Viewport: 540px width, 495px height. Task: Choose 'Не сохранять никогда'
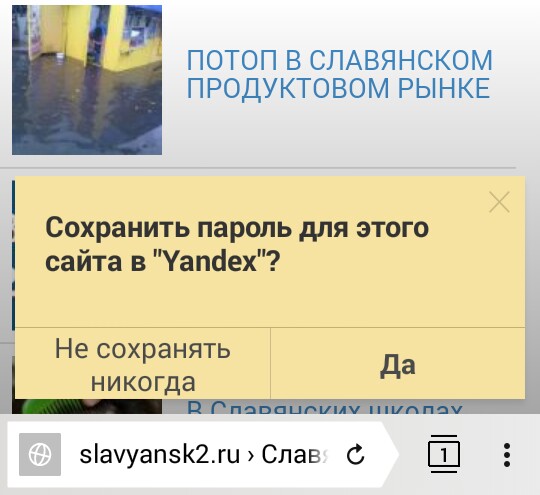143,364
